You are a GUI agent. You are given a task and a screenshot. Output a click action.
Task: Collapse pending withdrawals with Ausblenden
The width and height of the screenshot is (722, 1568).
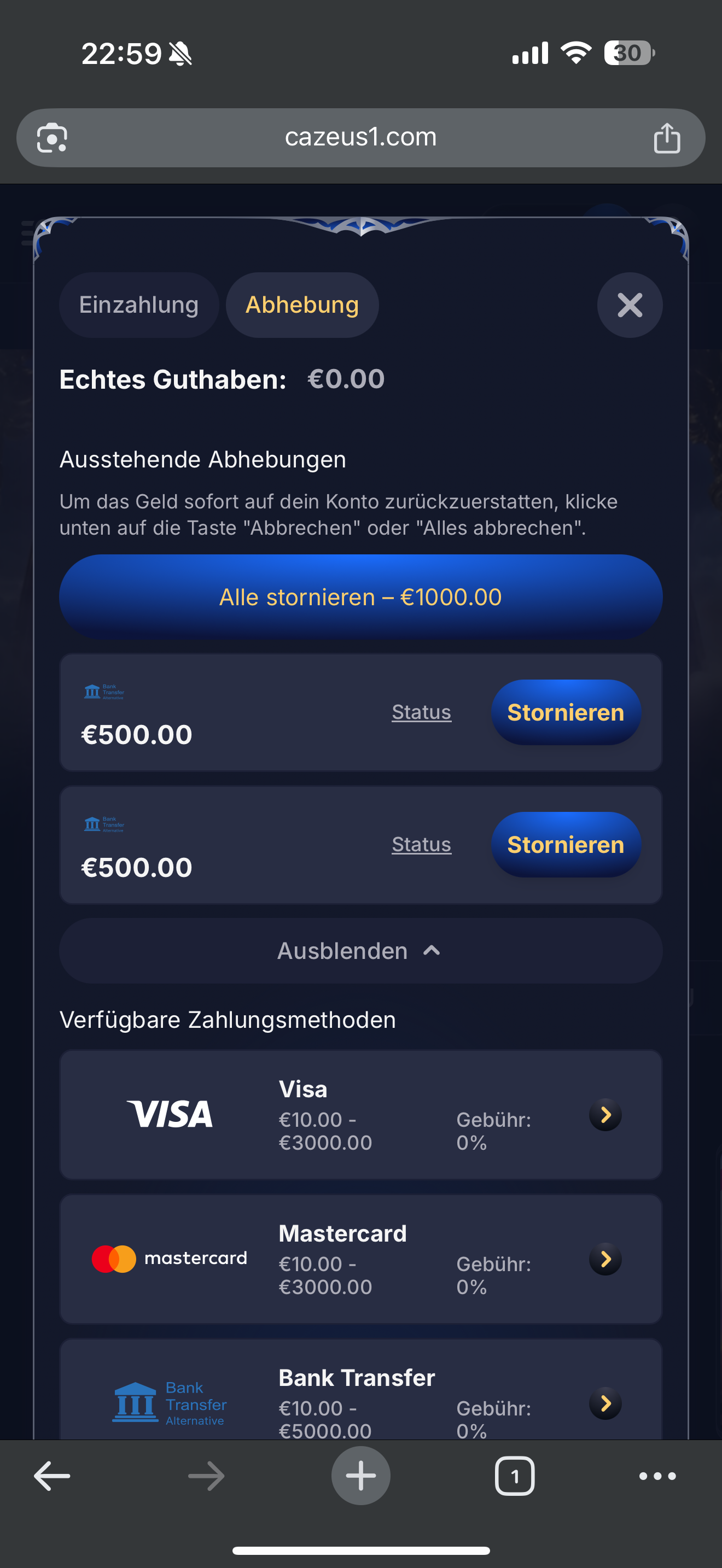coord(360,951)
